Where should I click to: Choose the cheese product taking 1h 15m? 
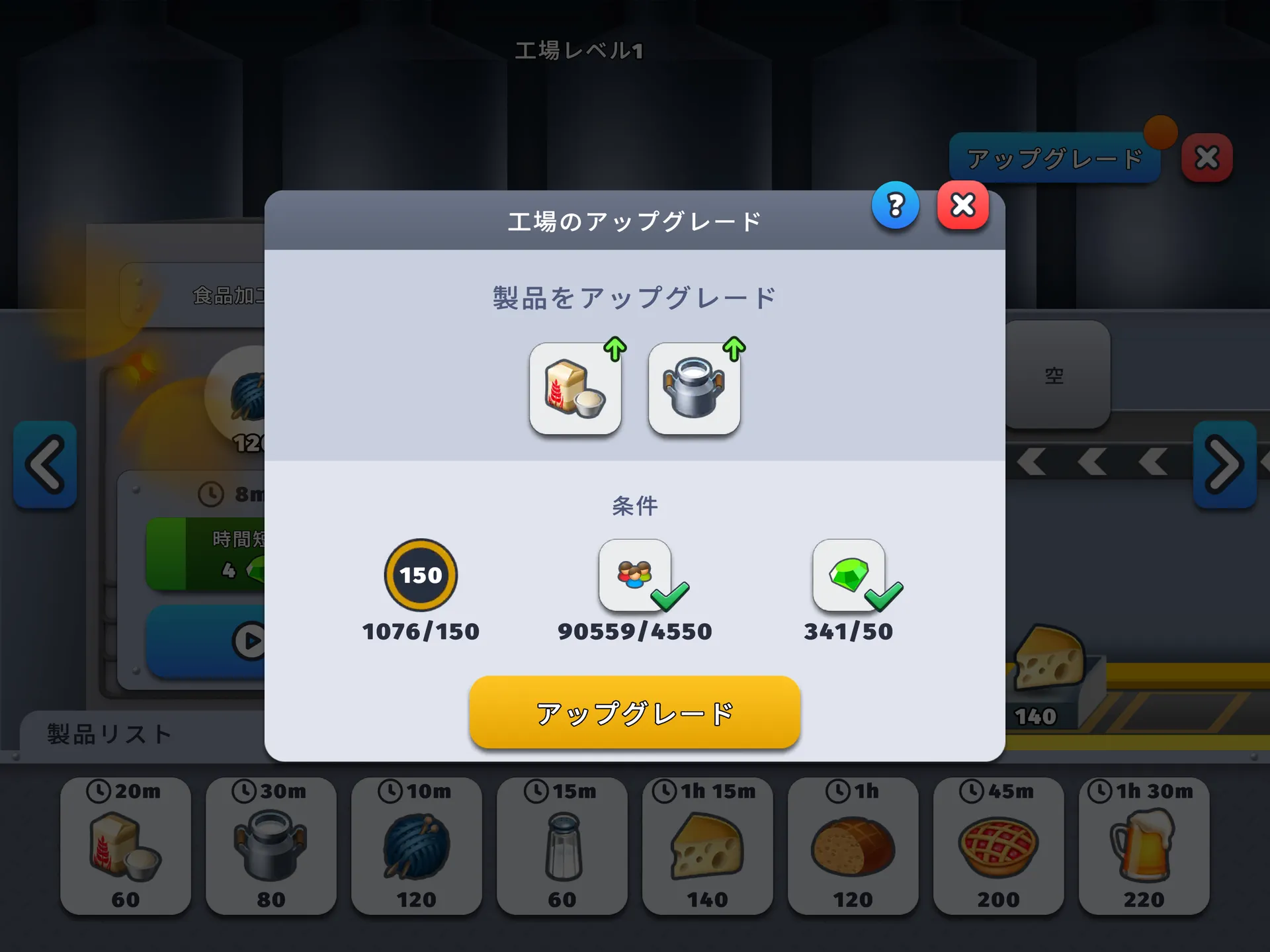708,846
